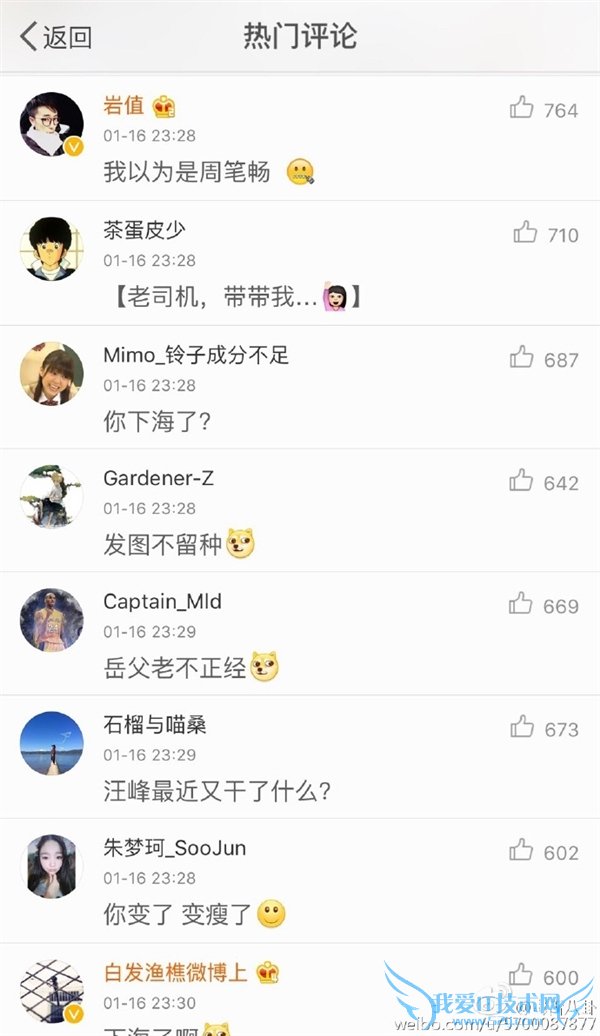Like Gardener-Z's comment

point(522,481)
